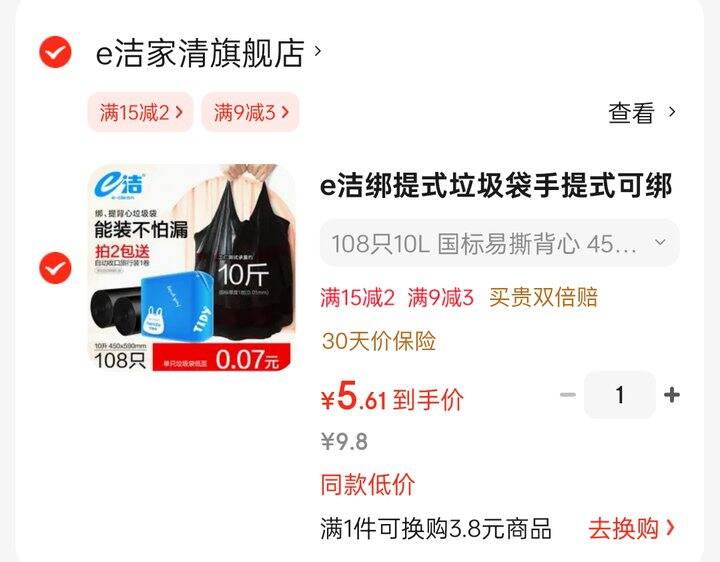This screenshot has width=720, height=562.
Task: Open the e洁绑提式垃圾袋 product title
Action: [496, 186]
